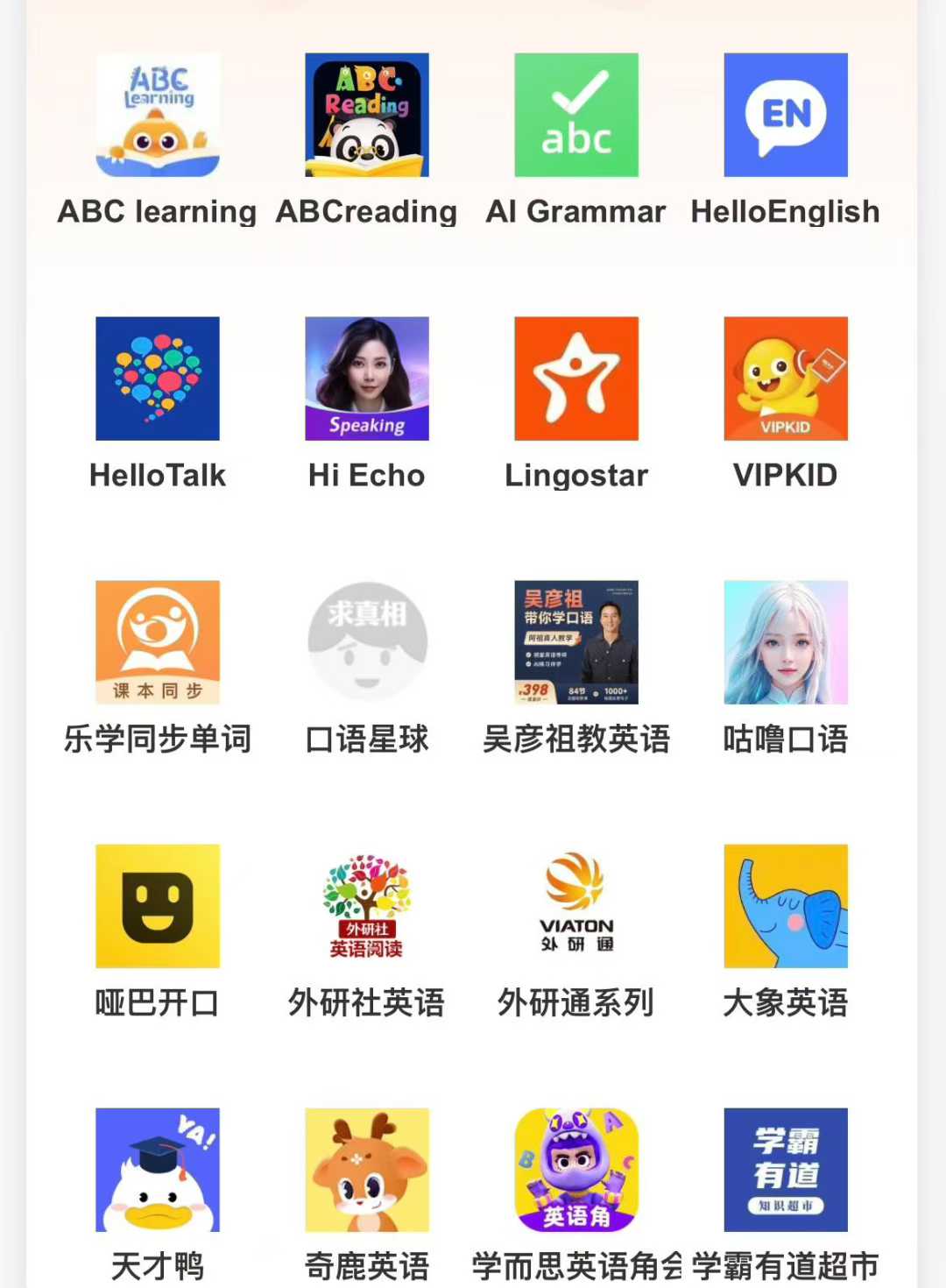Open the 大象英语 elephant app
This screenshot has width=946, height=1288.
point(786,906)
